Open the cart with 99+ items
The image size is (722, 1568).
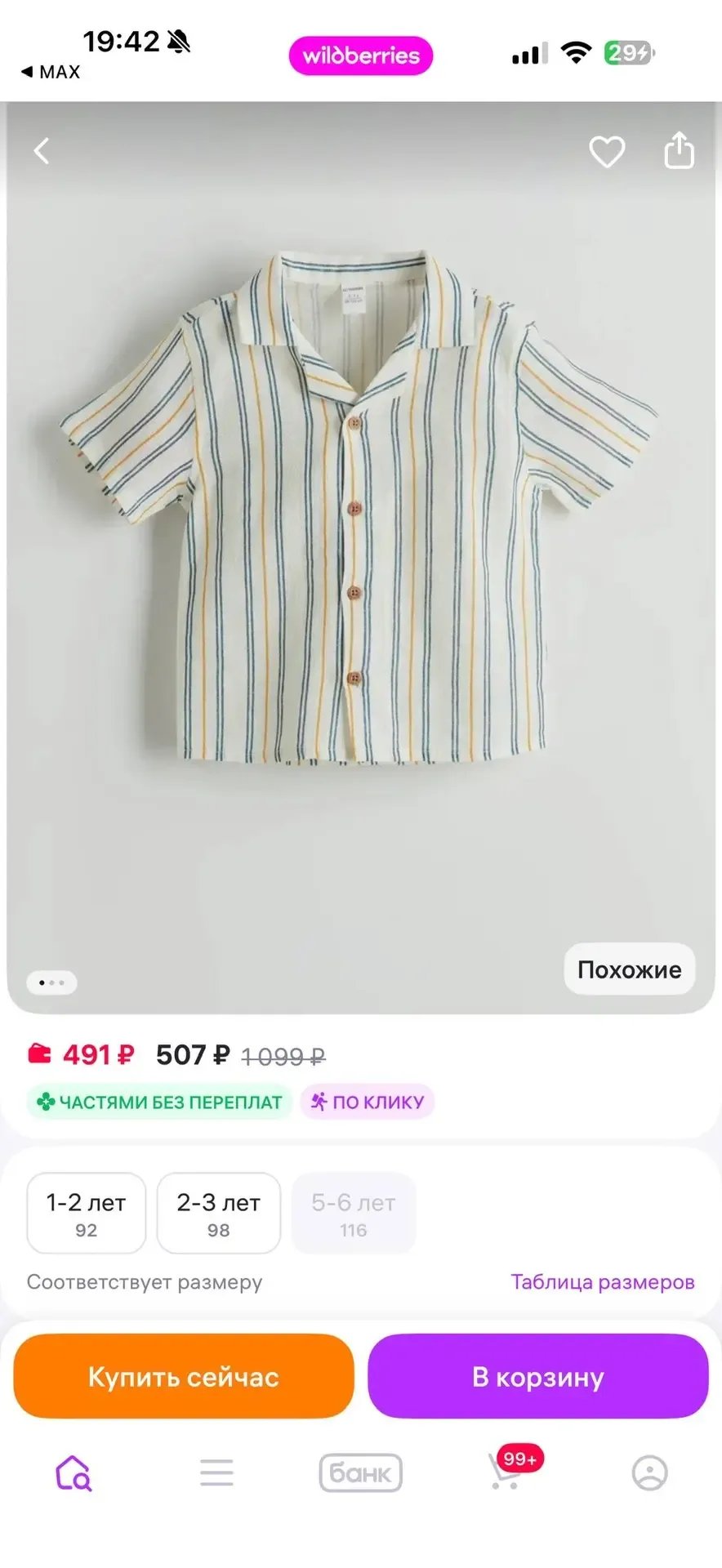[506, 1472]
